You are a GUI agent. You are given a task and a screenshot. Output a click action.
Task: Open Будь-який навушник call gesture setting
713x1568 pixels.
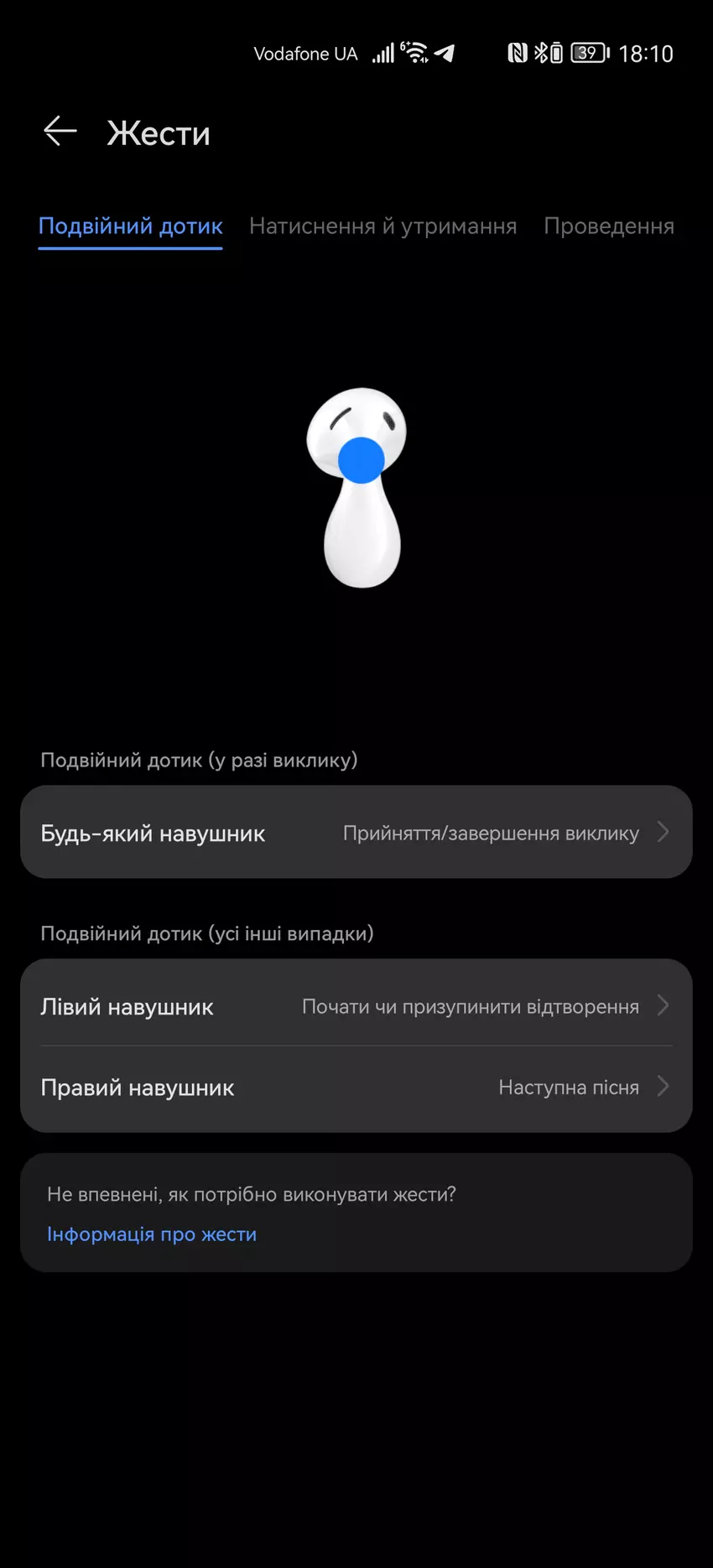pyautogui.click(x=356, y=833)
